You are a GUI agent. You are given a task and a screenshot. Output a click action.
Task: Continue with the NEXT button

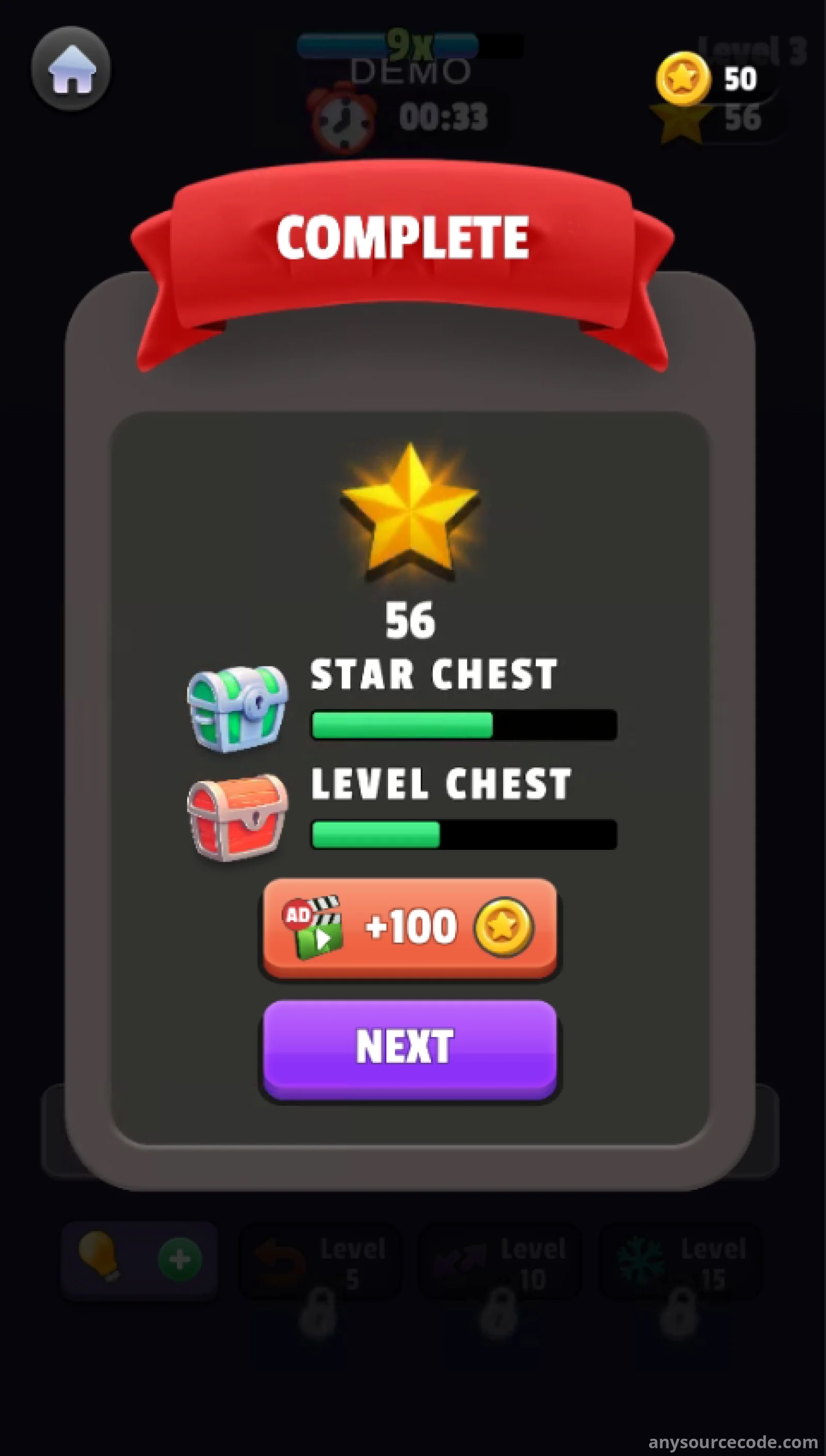pos(409,1047)
